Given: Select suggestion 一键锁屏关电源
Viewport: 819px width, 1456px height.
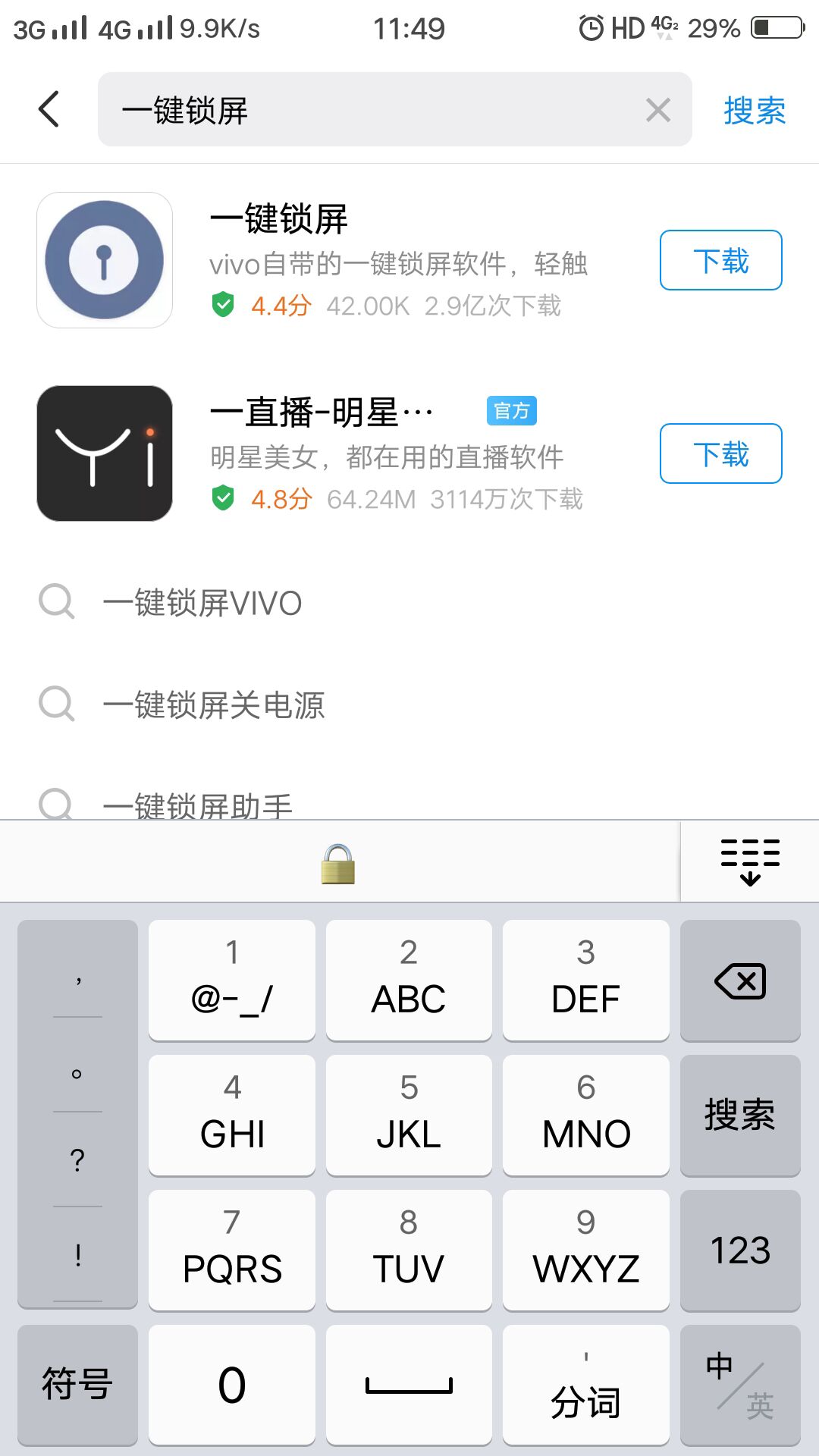Looking at the screenshot, I should tap(409, 704).
